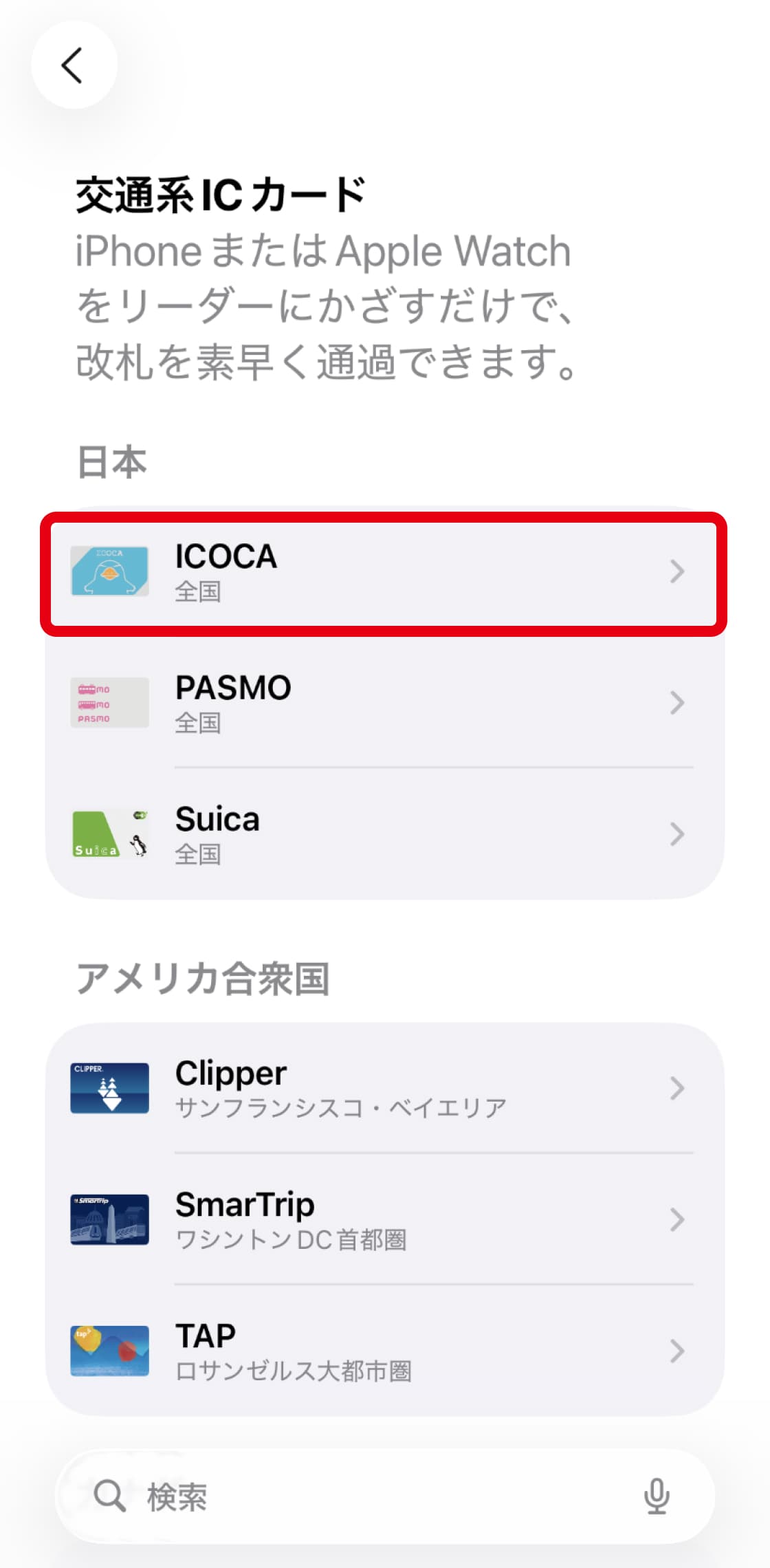Open the Clipper card for San Francisco
Screen dimensions: 770x1568
384,1088
